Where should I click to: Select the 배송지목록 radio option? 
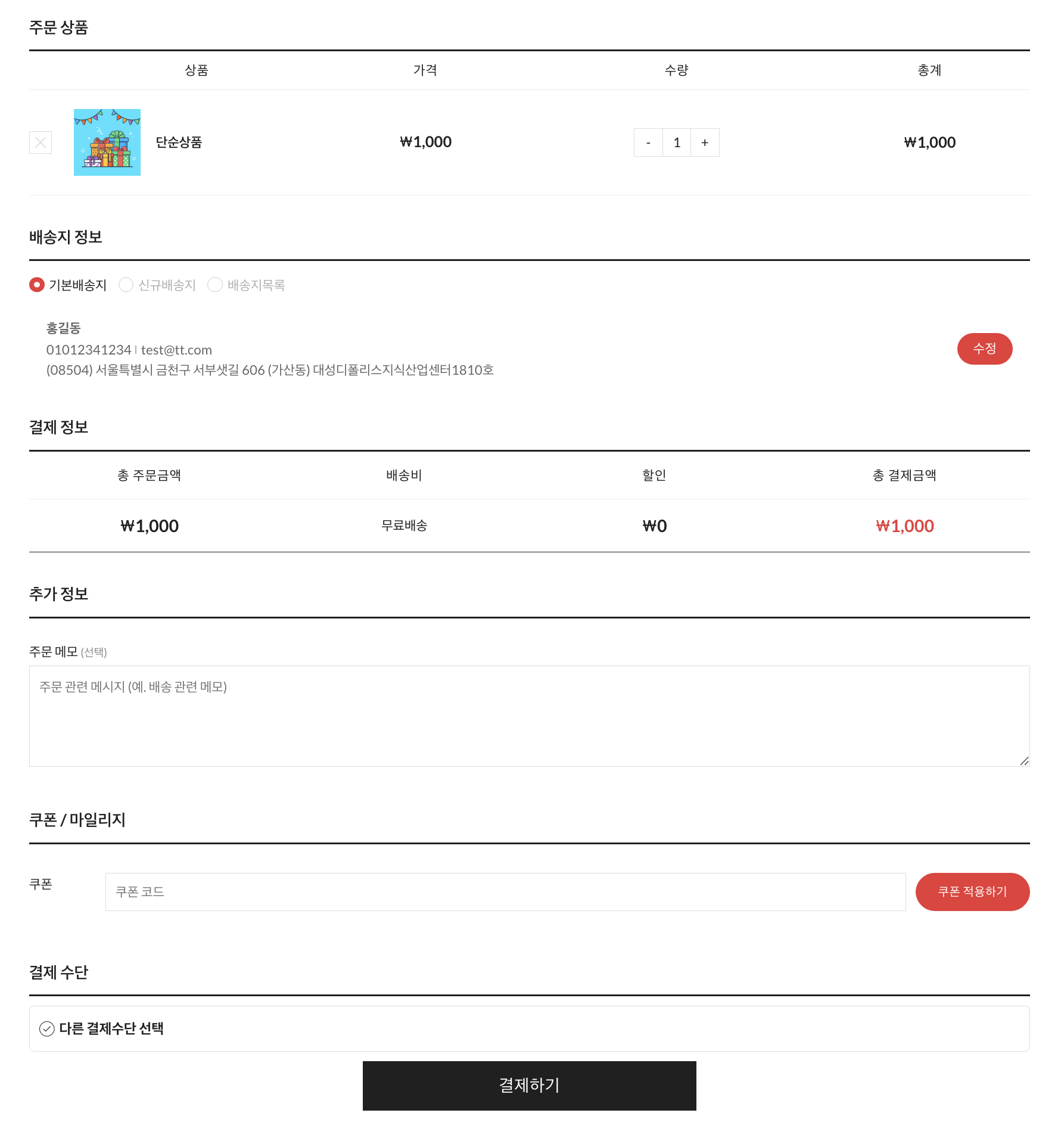215,285
